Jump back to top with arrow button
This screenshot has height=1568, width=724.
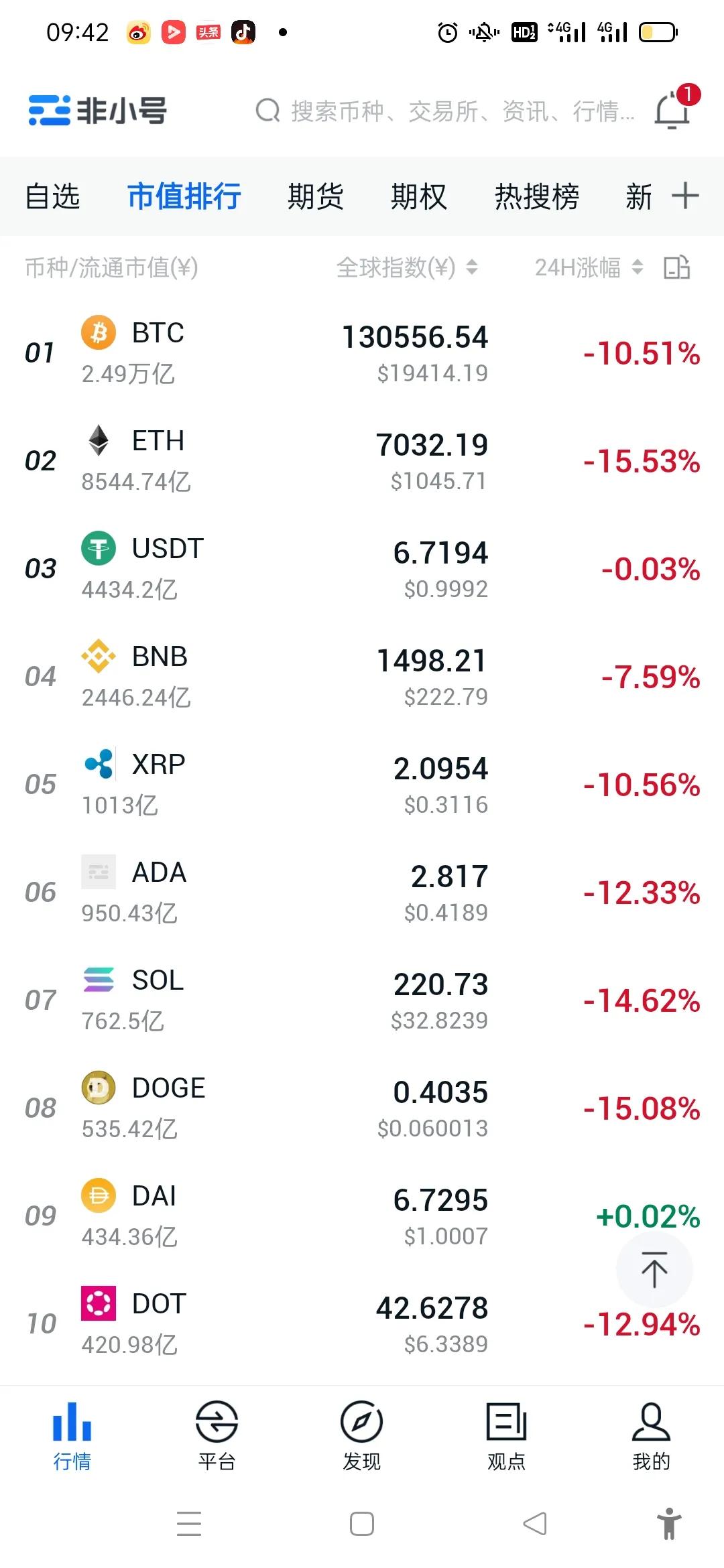pyautogui.click(x=654, y=1270)
